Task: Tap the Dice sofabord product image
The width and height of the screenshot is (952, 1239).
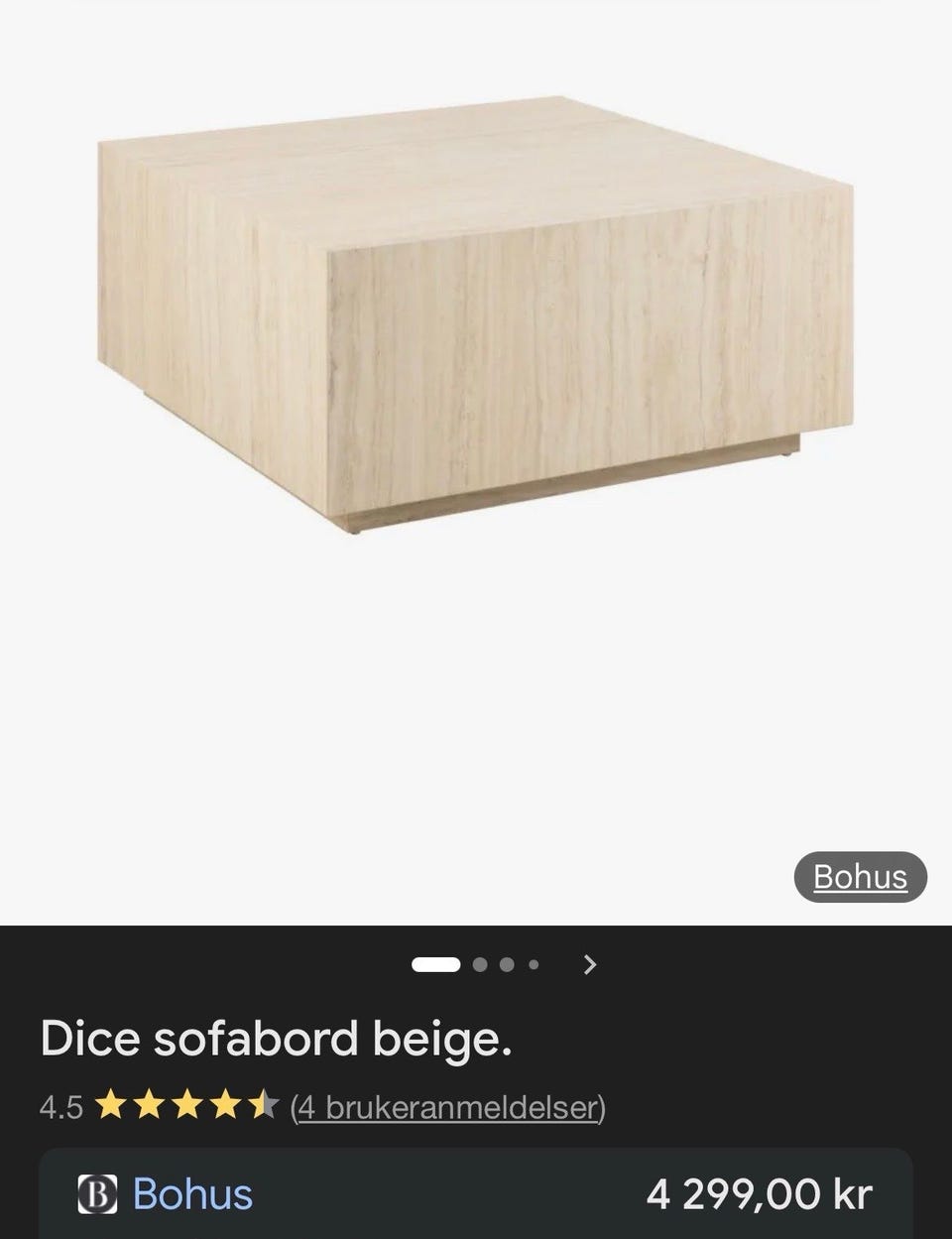Action: 474,315
